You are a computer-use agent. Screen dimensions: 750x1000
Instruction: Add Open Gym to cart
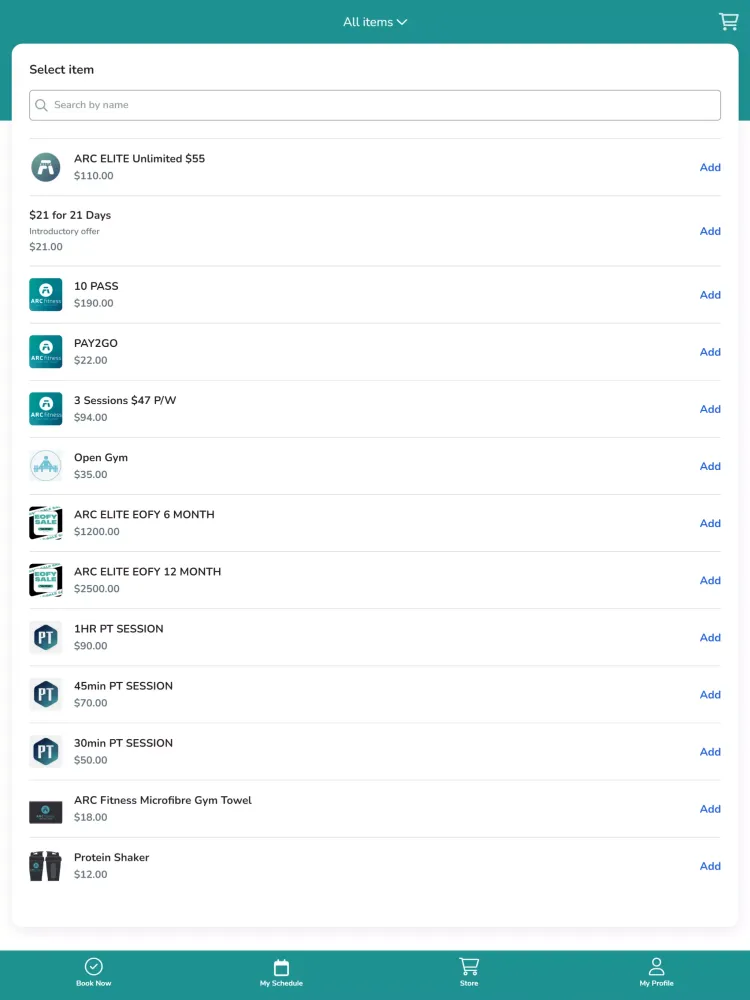click(710, 466)
